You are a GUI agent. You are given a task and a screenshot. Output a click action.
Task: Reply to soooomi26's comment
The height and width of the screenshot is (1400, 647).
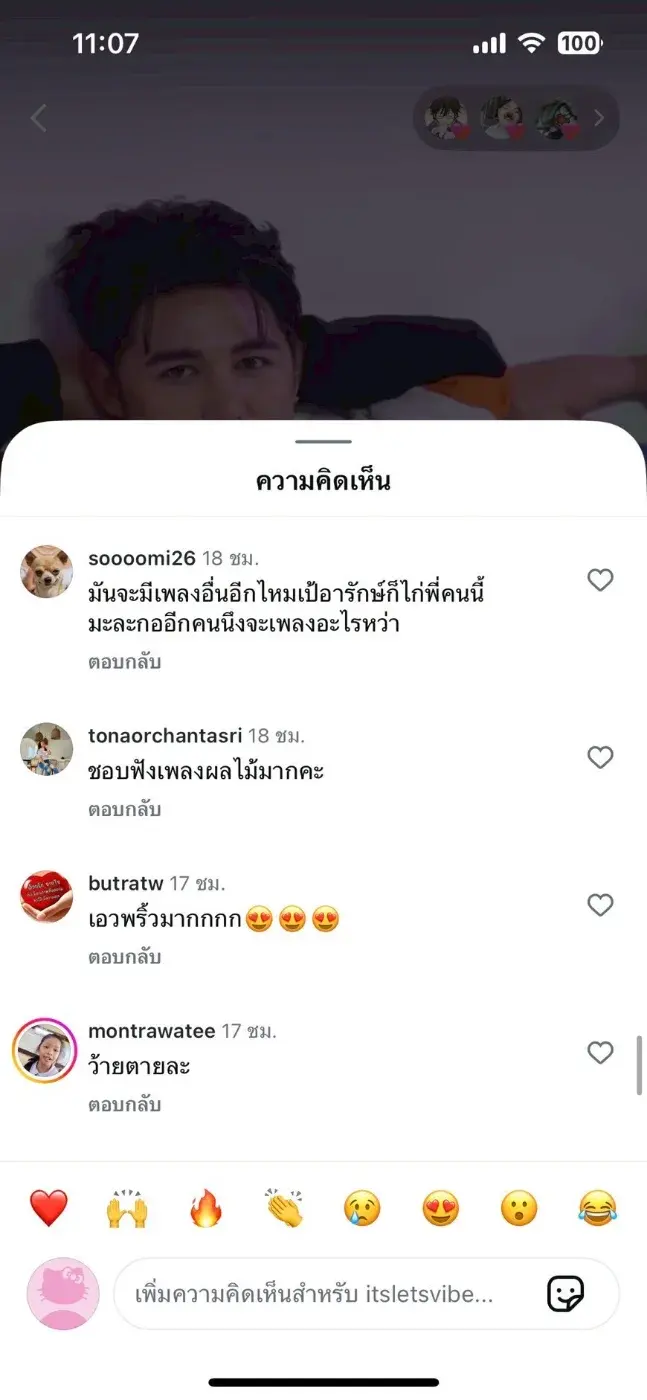coord(124,662)
